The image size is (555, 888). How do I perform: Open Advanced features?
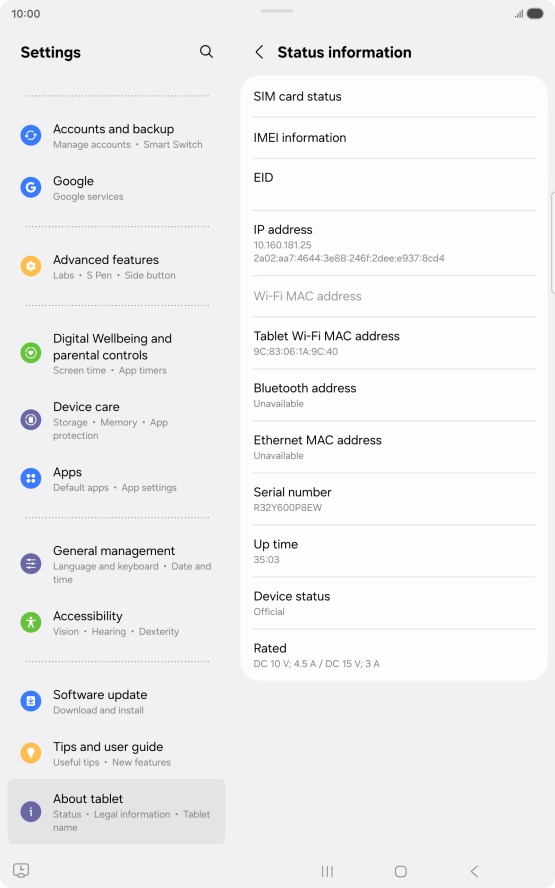pyautogui.click(x=117, y=267)
